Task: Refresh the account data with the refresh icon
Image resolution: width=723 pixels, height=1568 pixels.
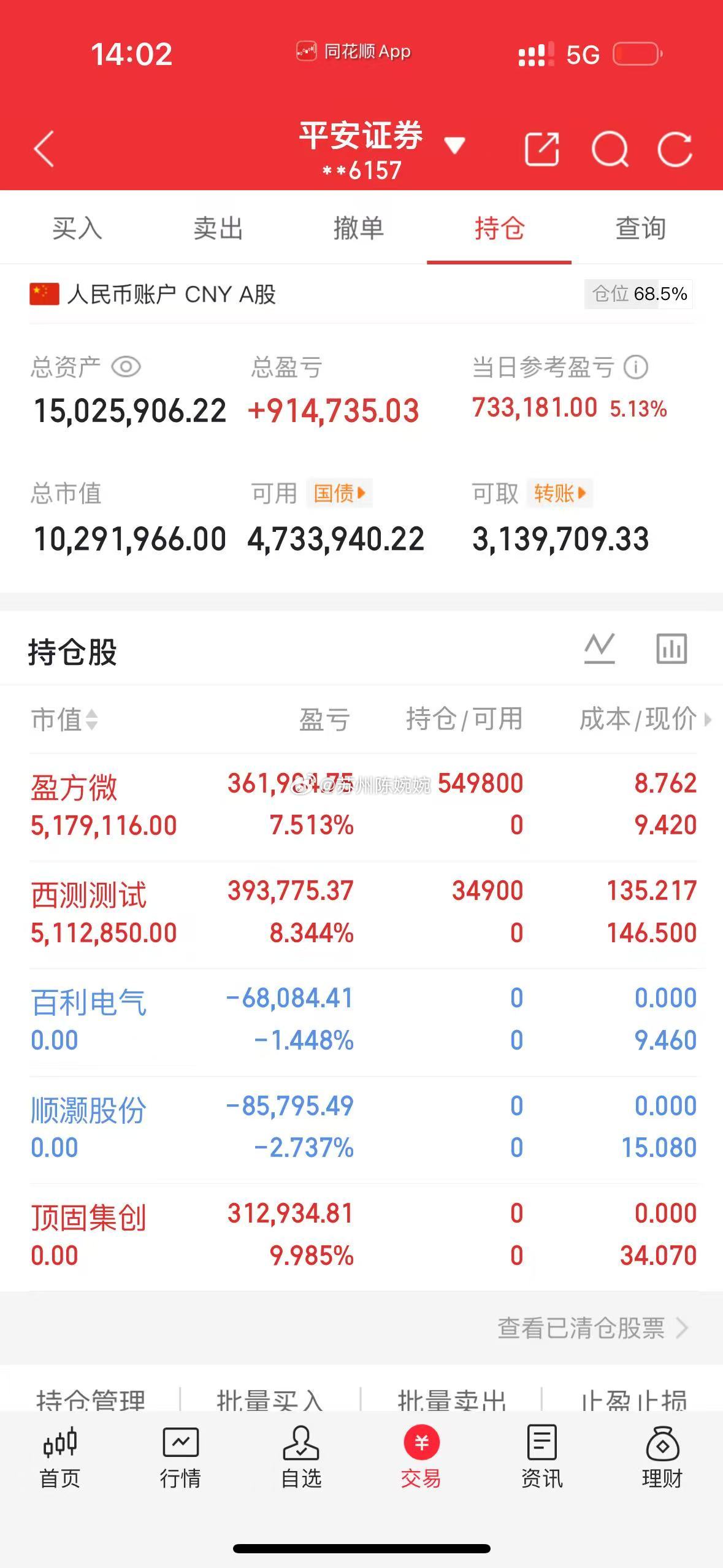Action: tap(676, 148)
